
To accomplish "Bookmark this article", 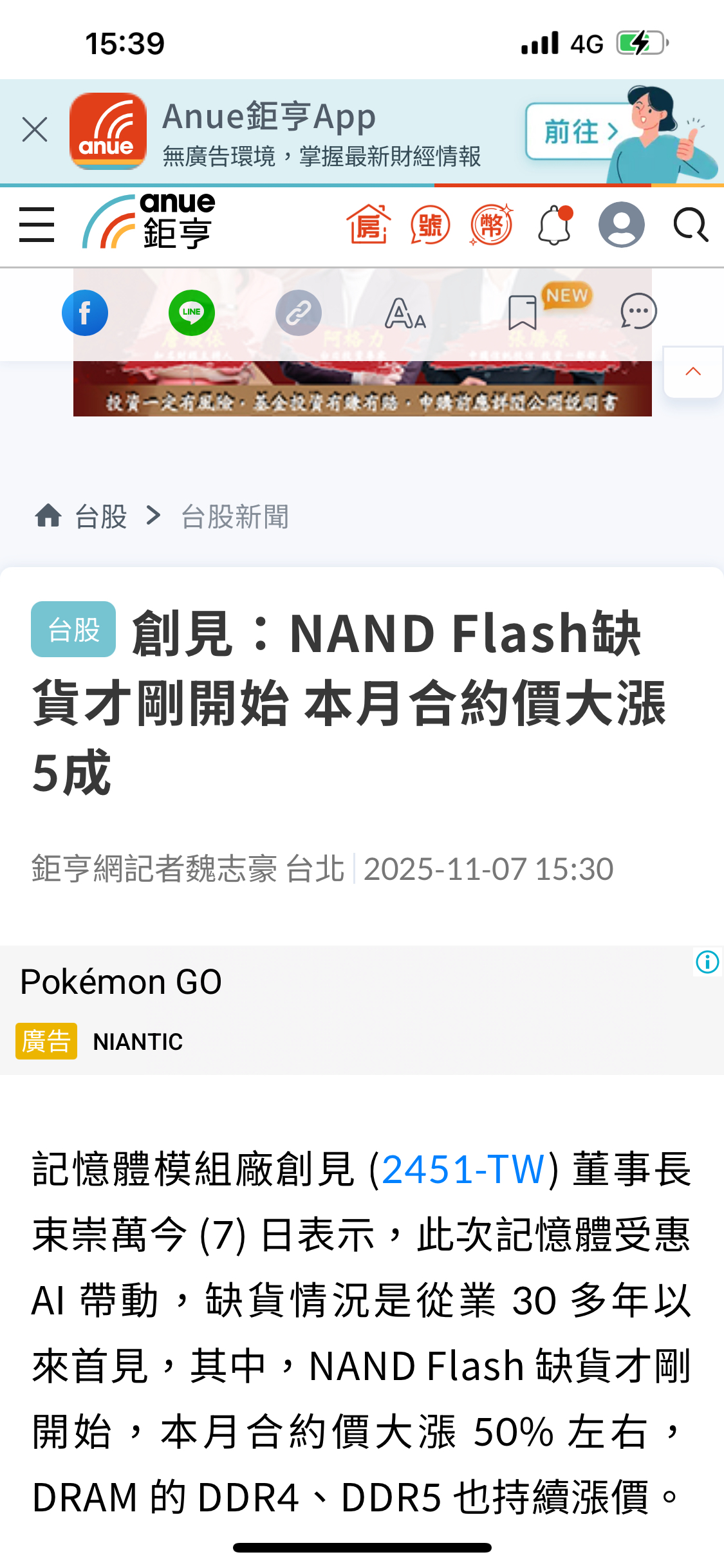I will (x=523, y=313).
